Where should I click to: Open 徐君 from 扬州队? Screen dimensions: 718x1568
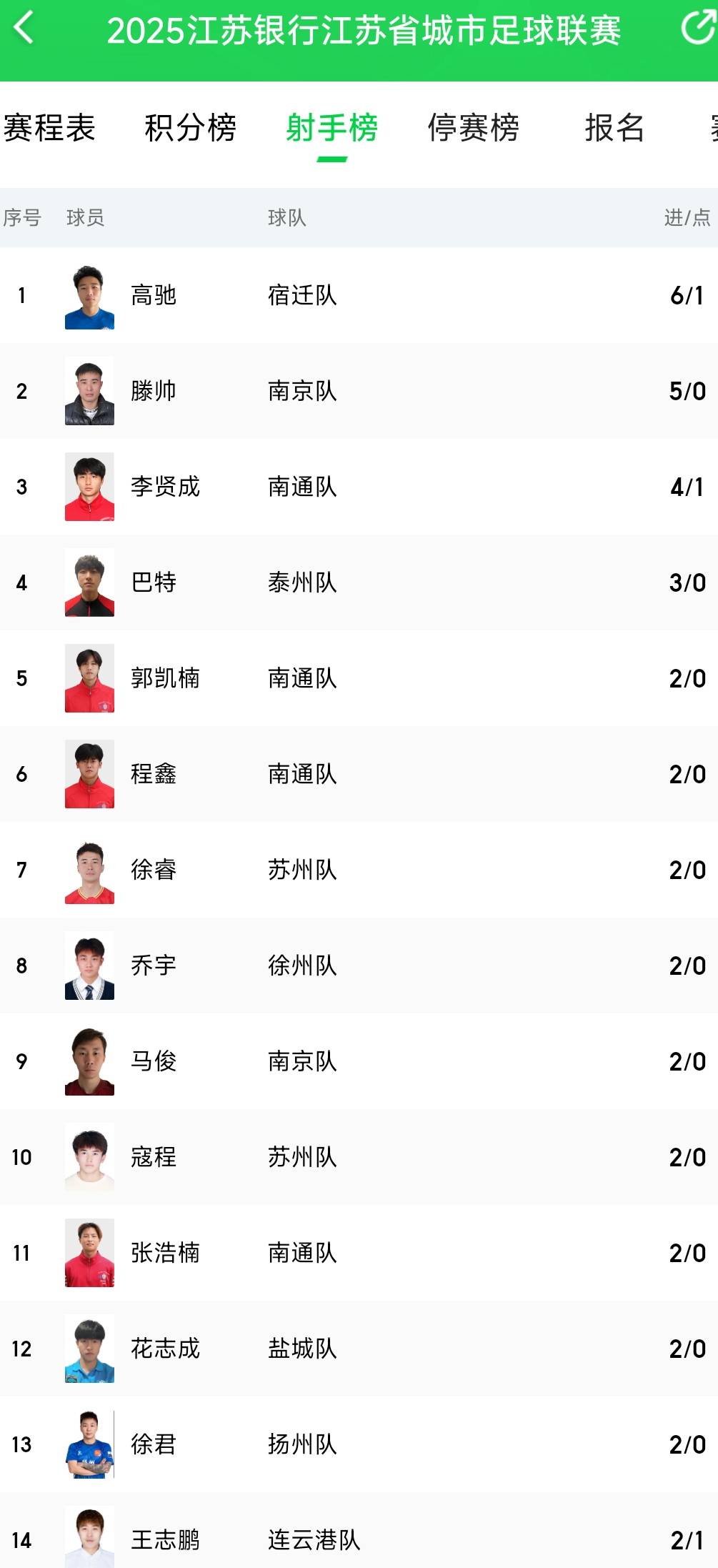153,1444
